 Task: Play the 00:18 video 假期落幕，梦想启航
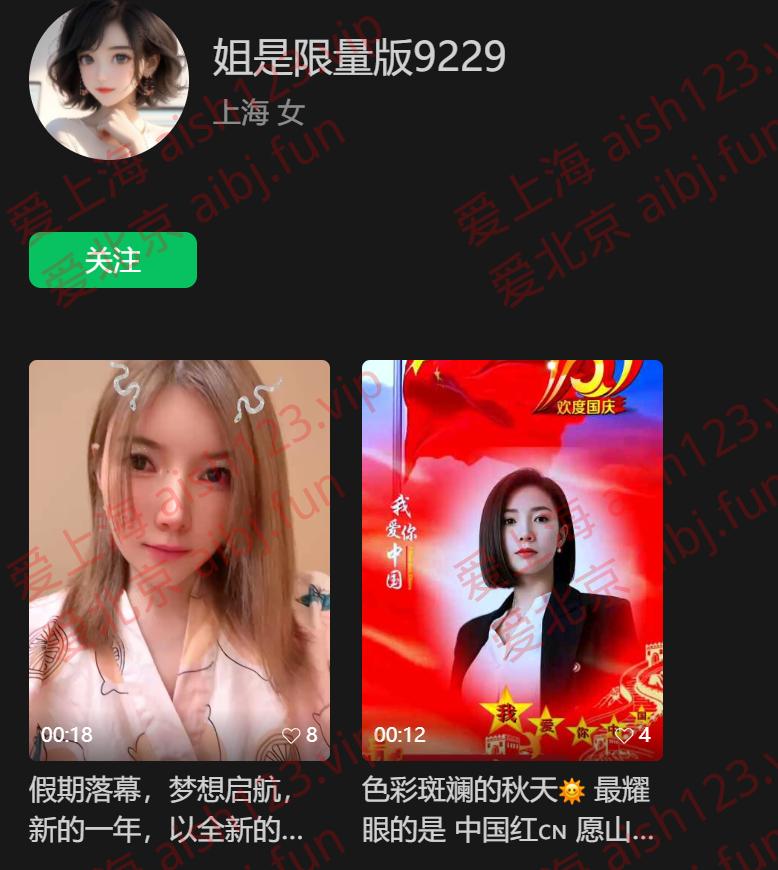179,559
